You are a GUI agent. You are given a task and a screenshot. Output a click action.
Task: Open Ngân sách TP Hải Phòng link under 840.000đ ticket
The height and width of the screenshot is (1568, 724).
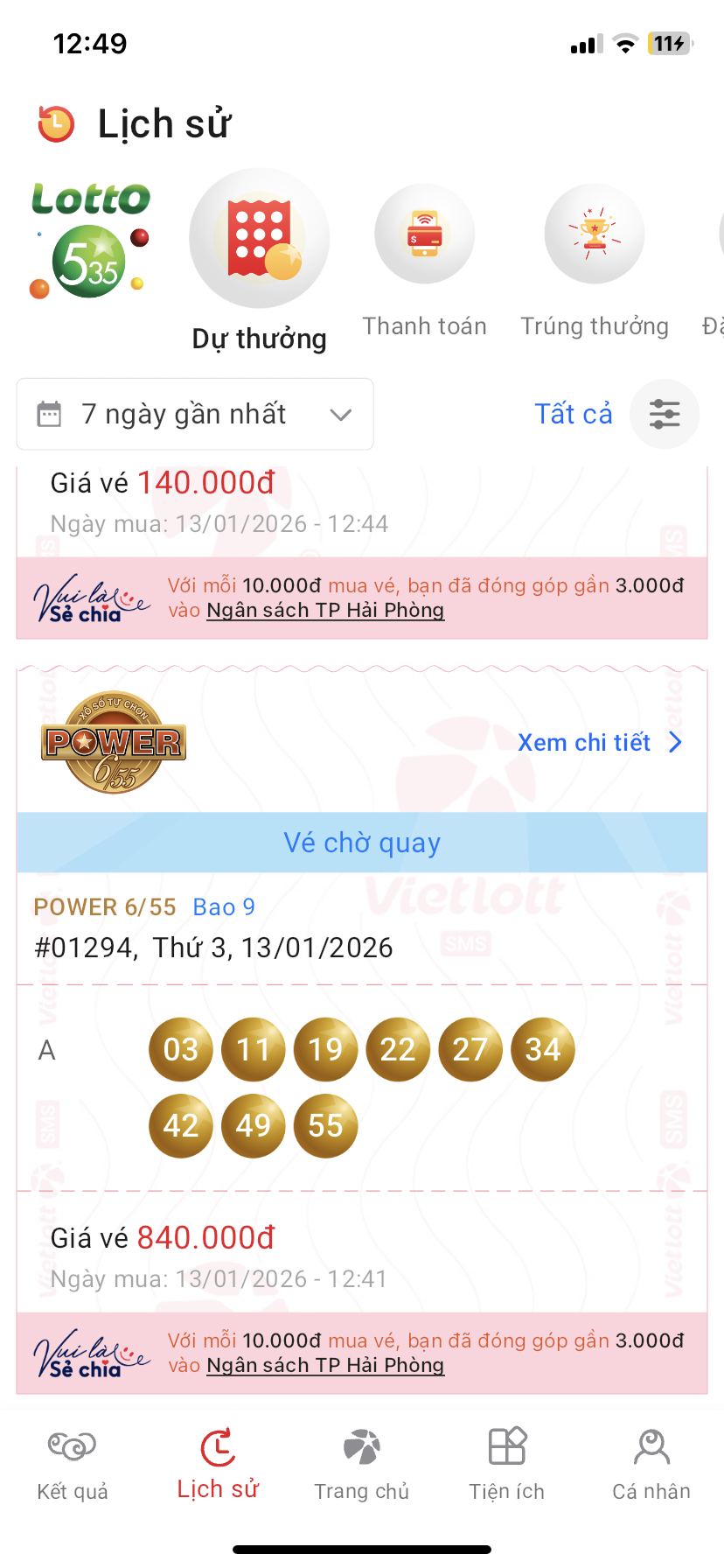(x=325, y=1365)
